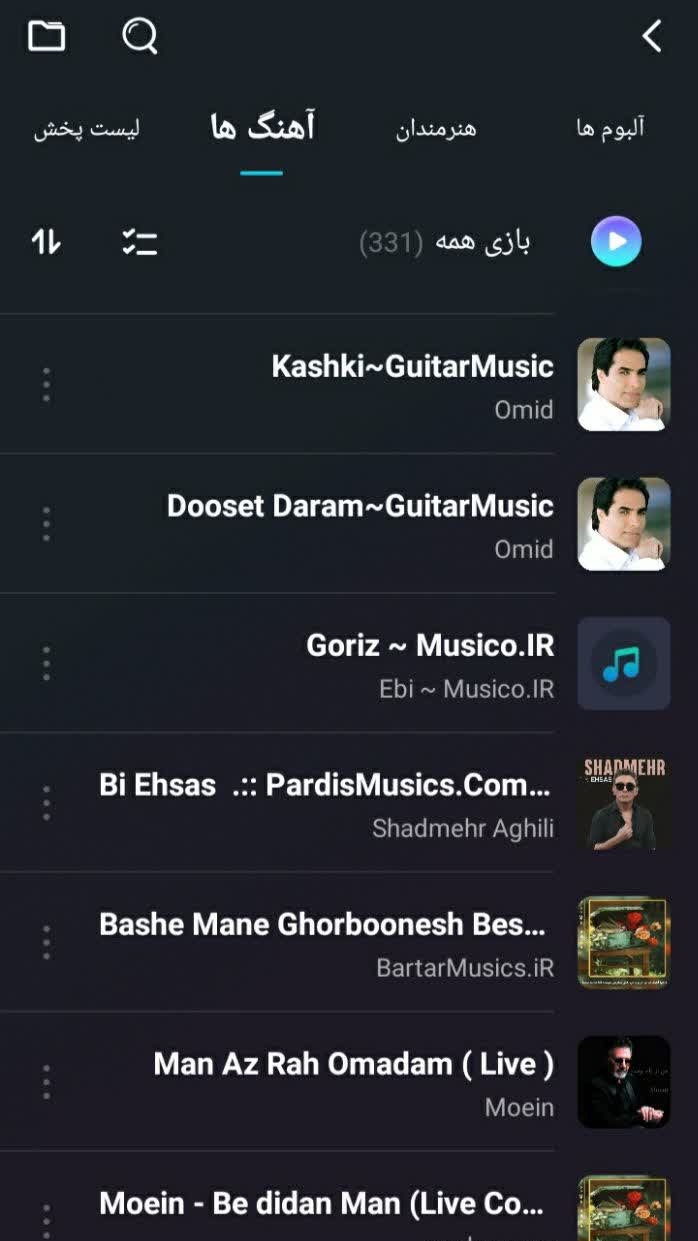Open the folder icon

[46, 37]
